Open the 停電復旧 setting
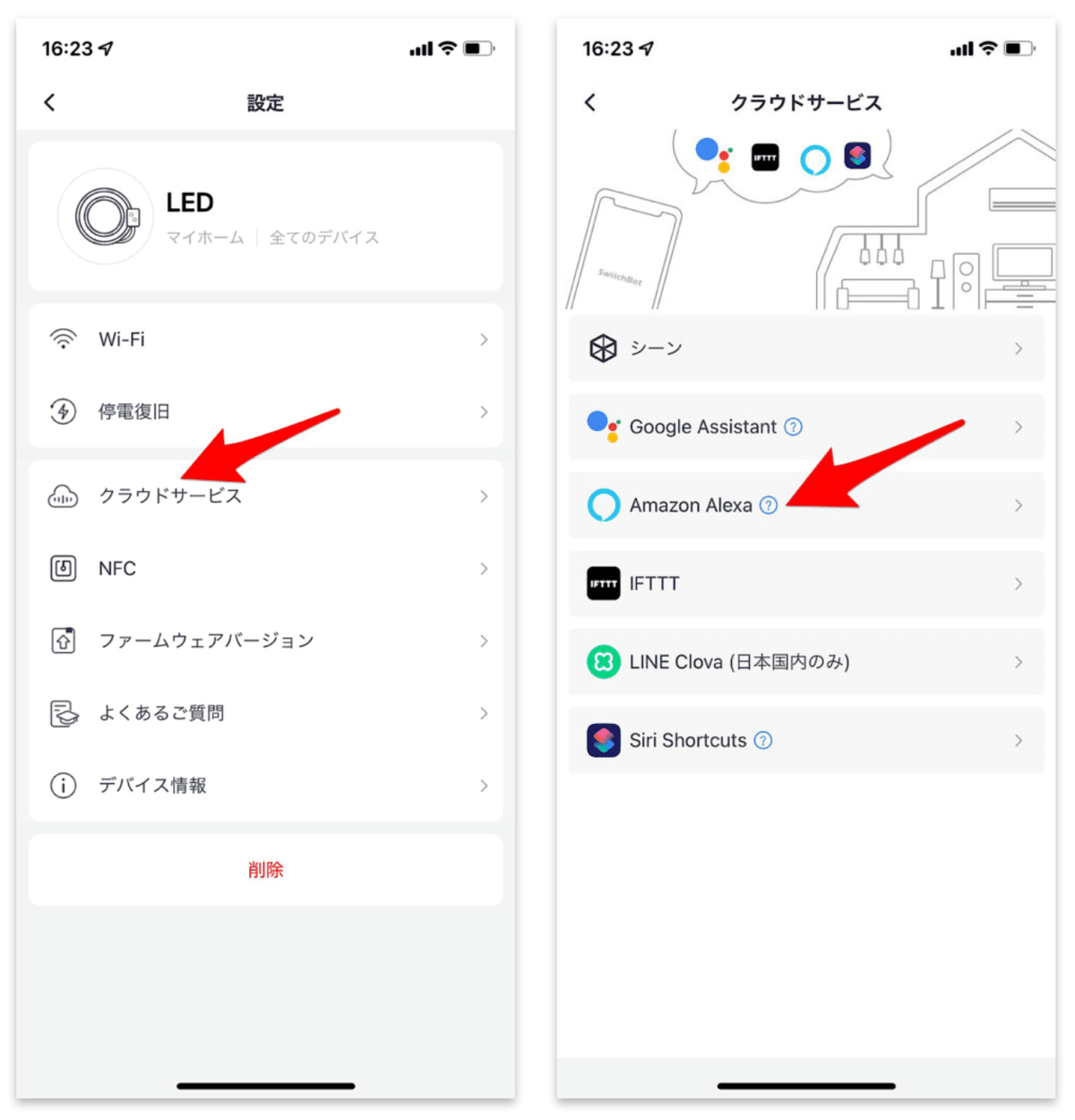 265,412
